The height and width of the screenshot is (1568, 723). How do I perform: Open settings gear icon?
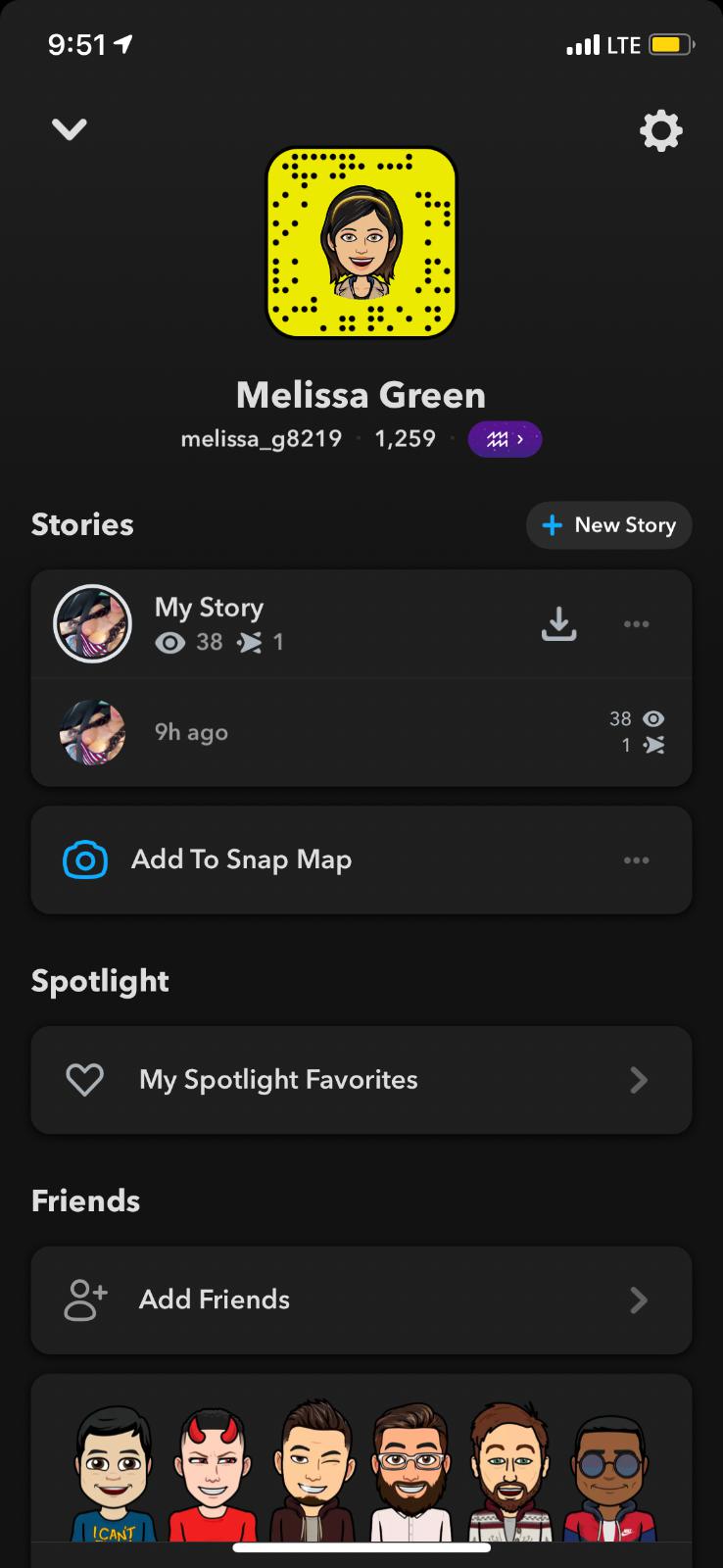tap(660, 130)
